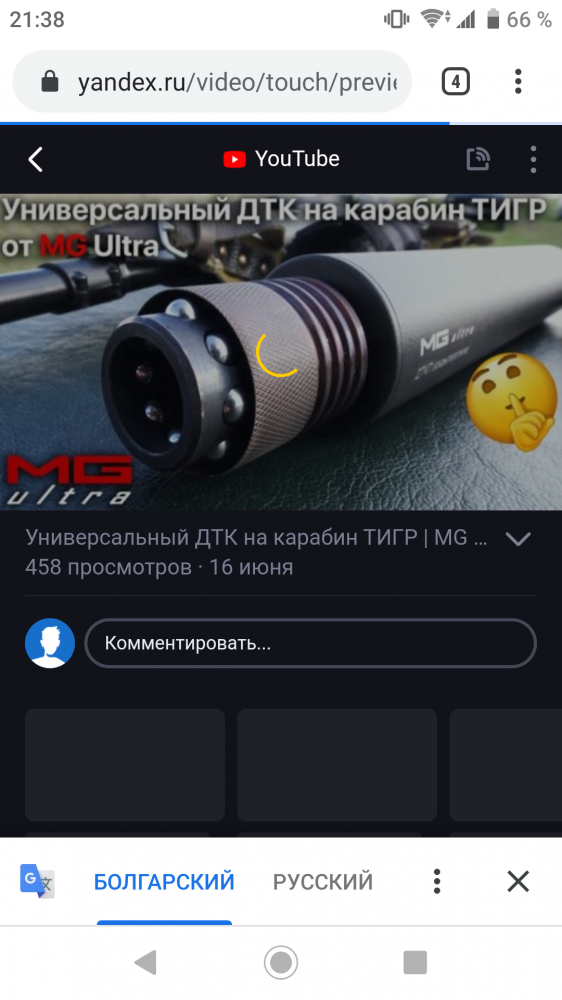Close the Google Translate bar
The width and height of the screenshot is (562, 1000).
[518, 882]
